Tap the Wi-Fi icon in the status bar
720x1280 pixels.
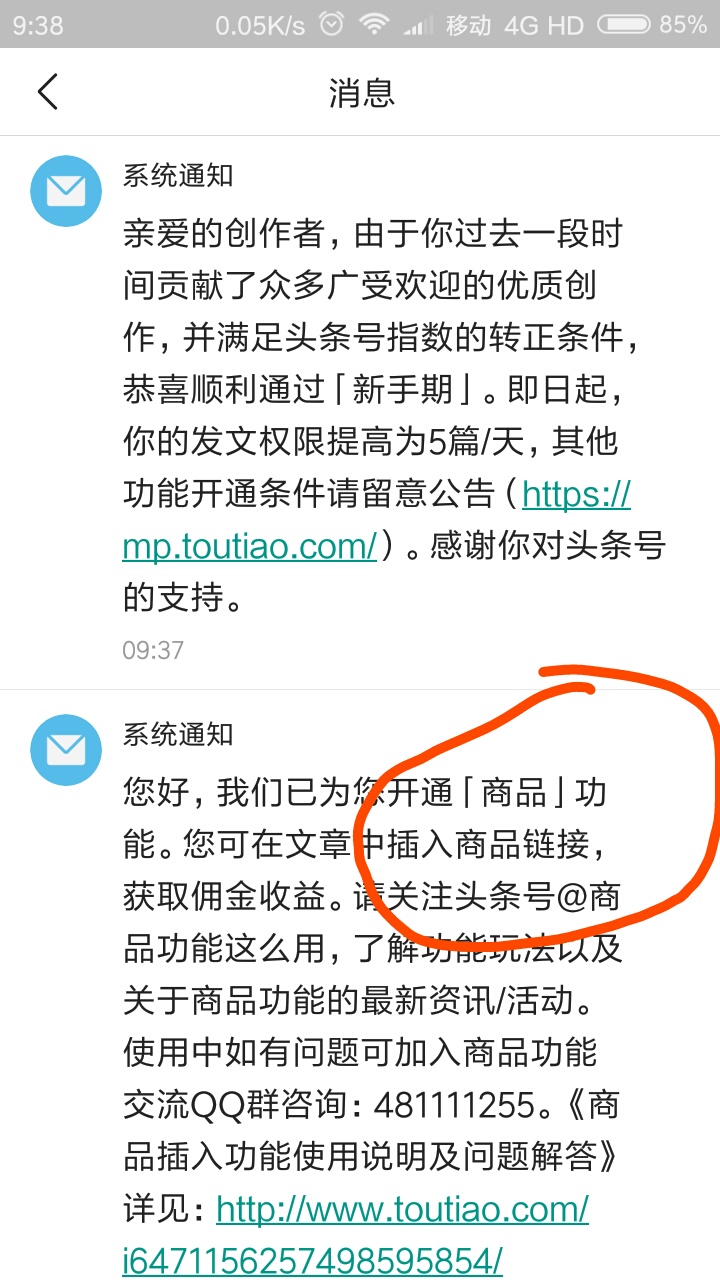[x=376, y=25]
